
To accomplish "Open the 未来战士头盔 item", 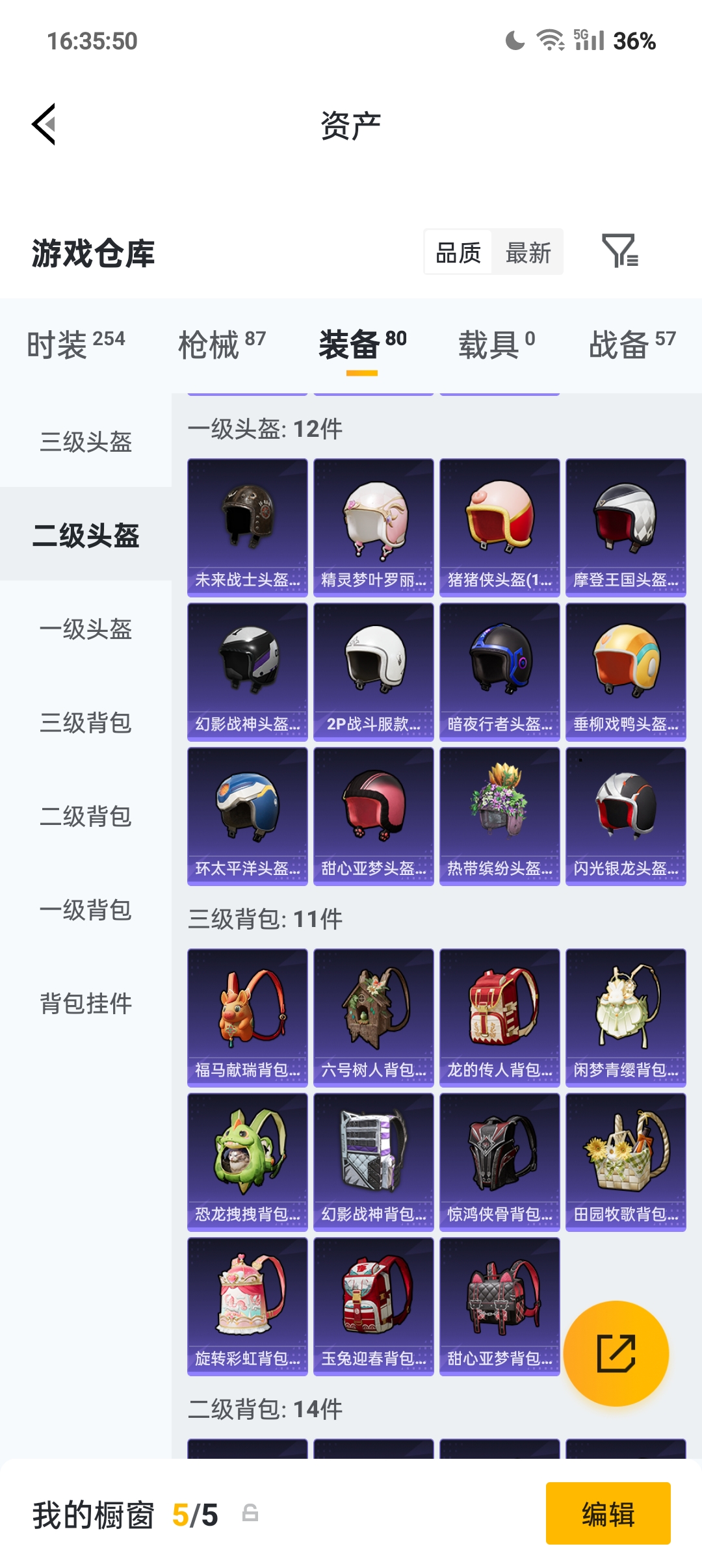I will 248,527.
